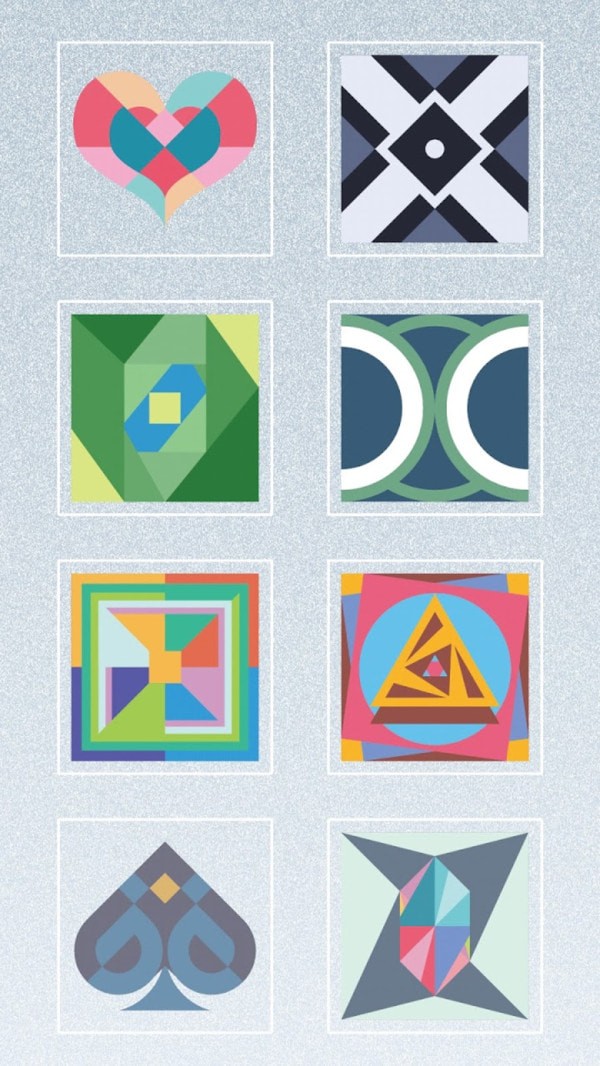Select the orange spiral triangle tile

pos(434,666)
